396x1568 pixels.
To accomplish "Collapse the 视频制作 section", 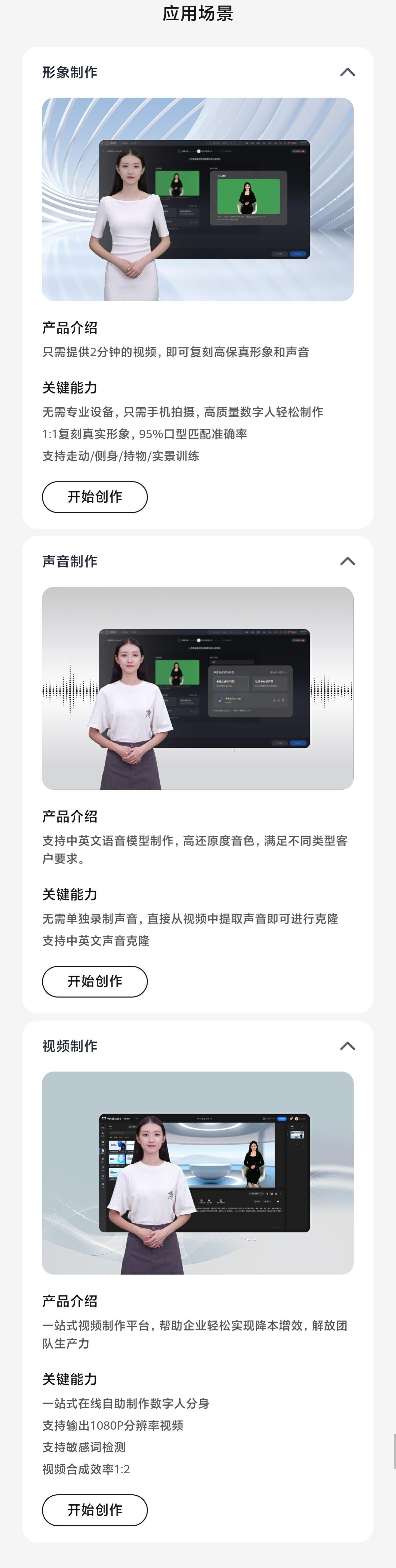I will pyautogui.click(x=347, y=1046).
